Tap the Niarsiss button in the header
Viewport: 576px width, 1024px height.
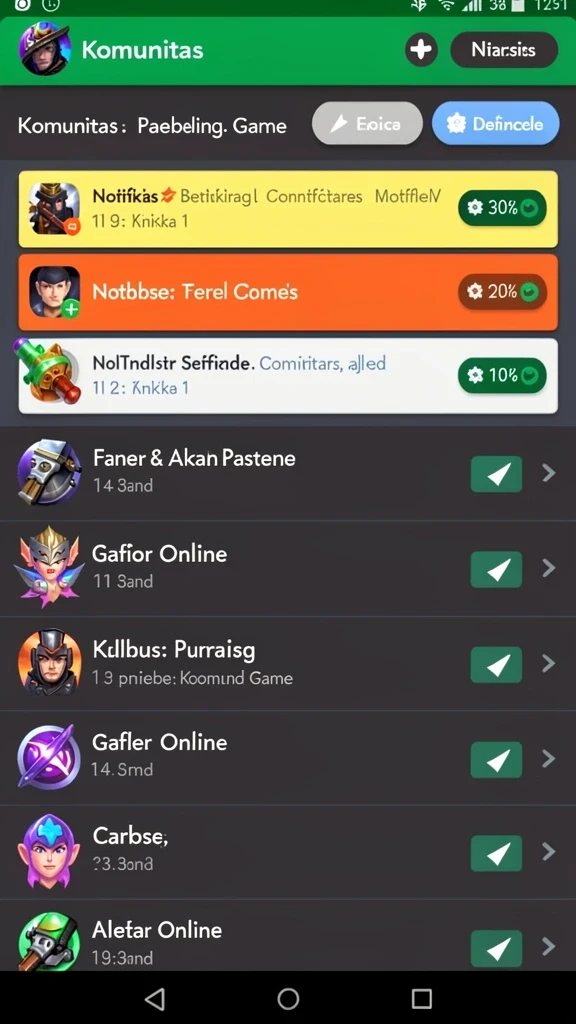[504, 50]
